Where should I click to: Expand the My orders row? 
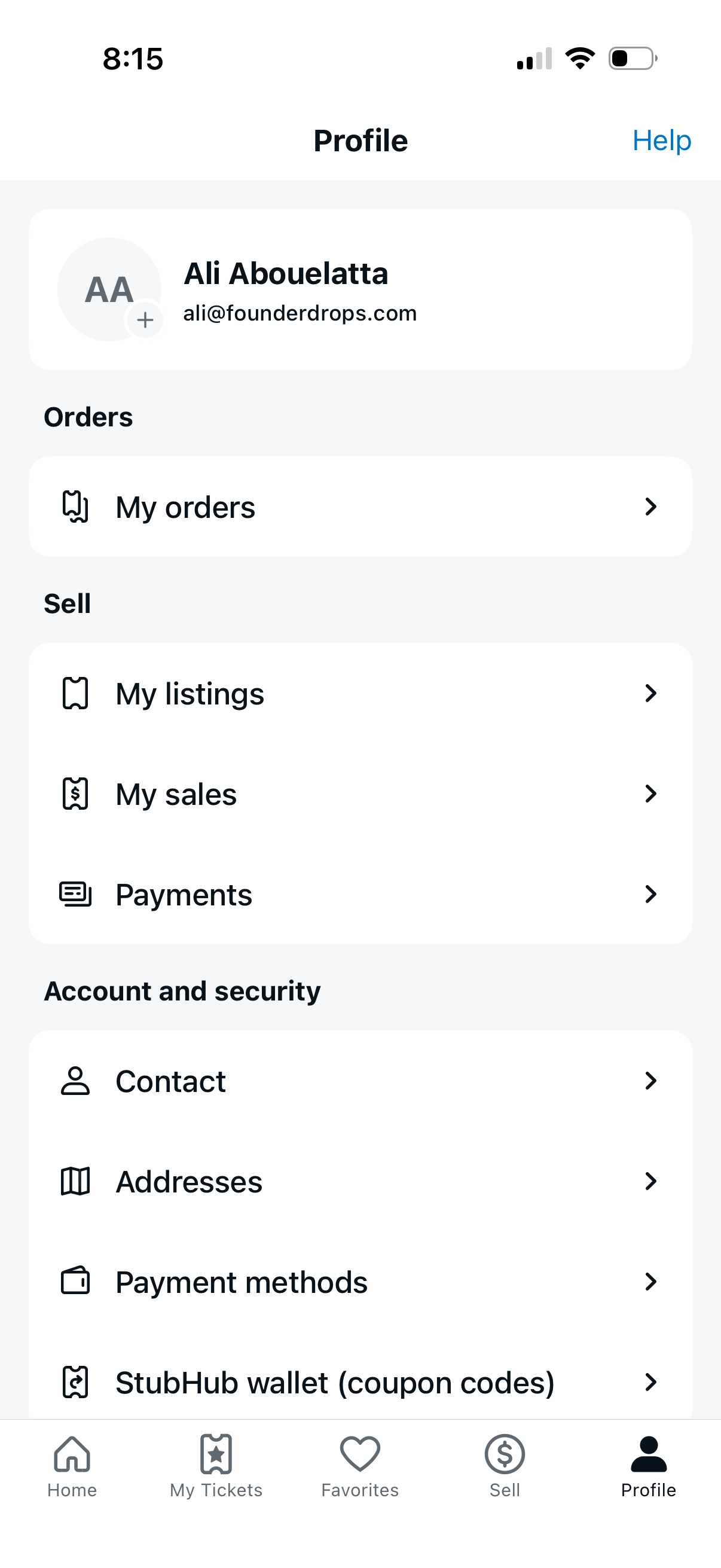651,506
